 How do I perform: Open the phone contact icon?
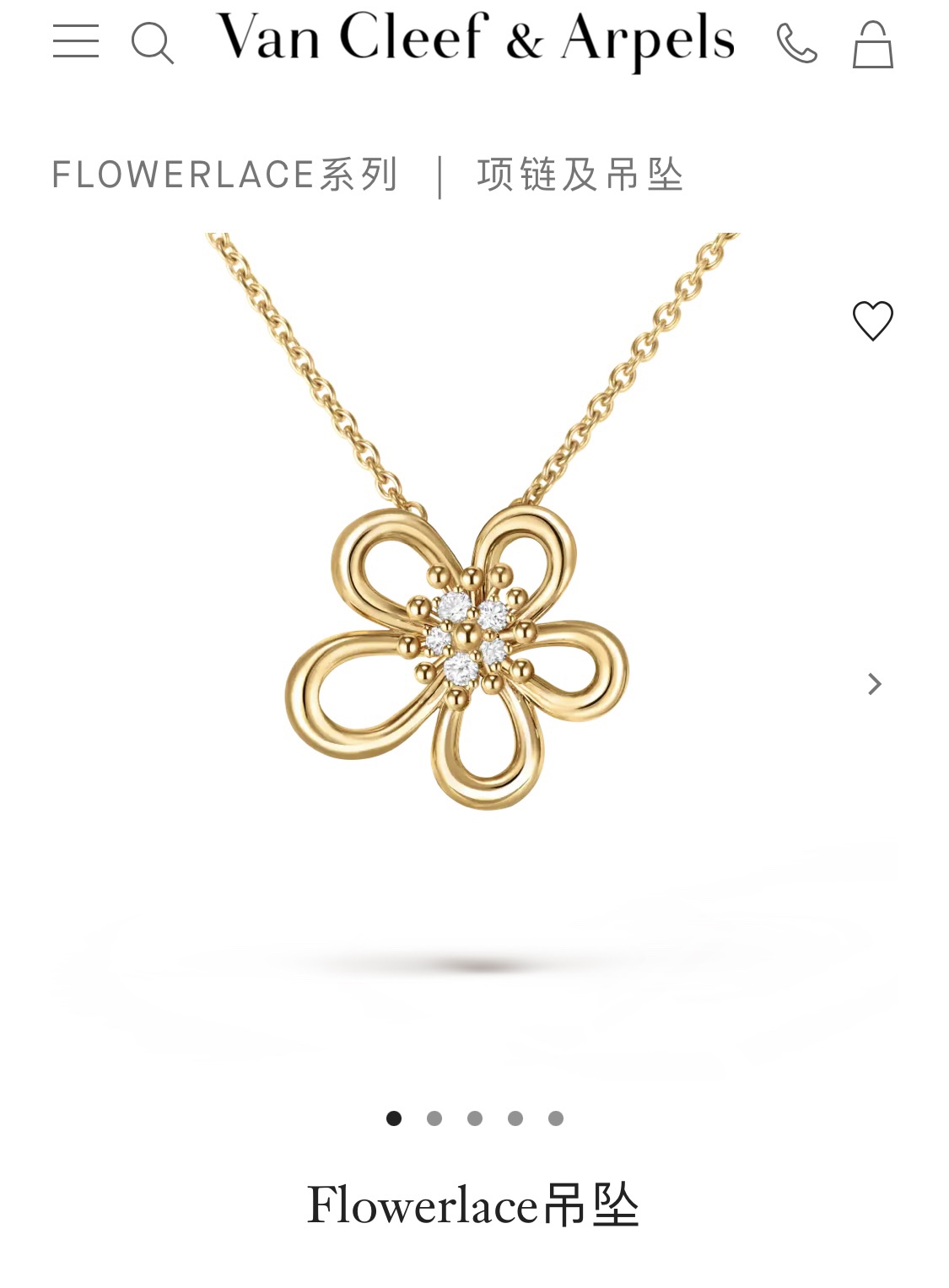796,43
